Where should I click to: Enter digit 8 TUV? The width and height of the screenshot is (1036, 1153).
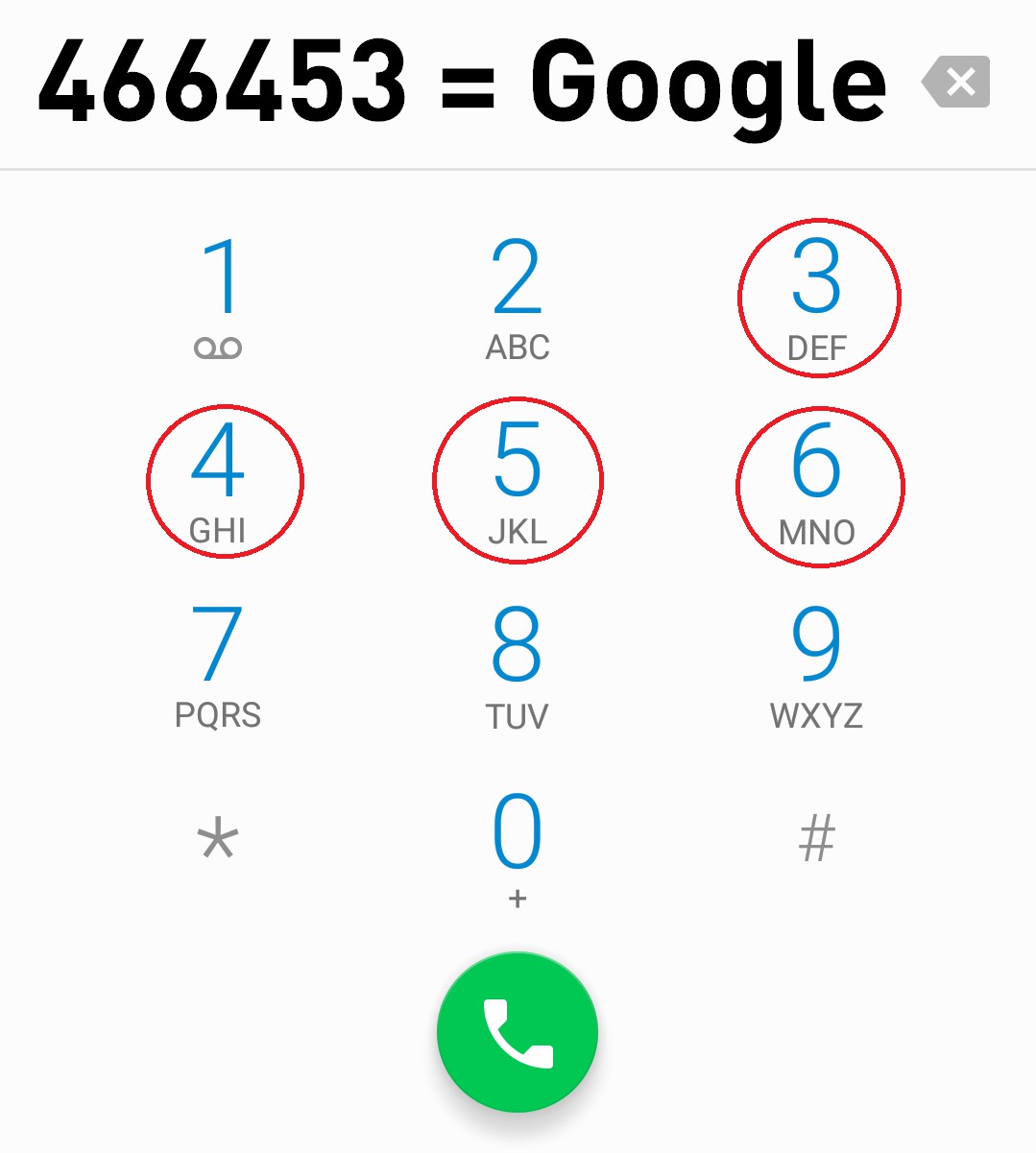tap(518, 664)
